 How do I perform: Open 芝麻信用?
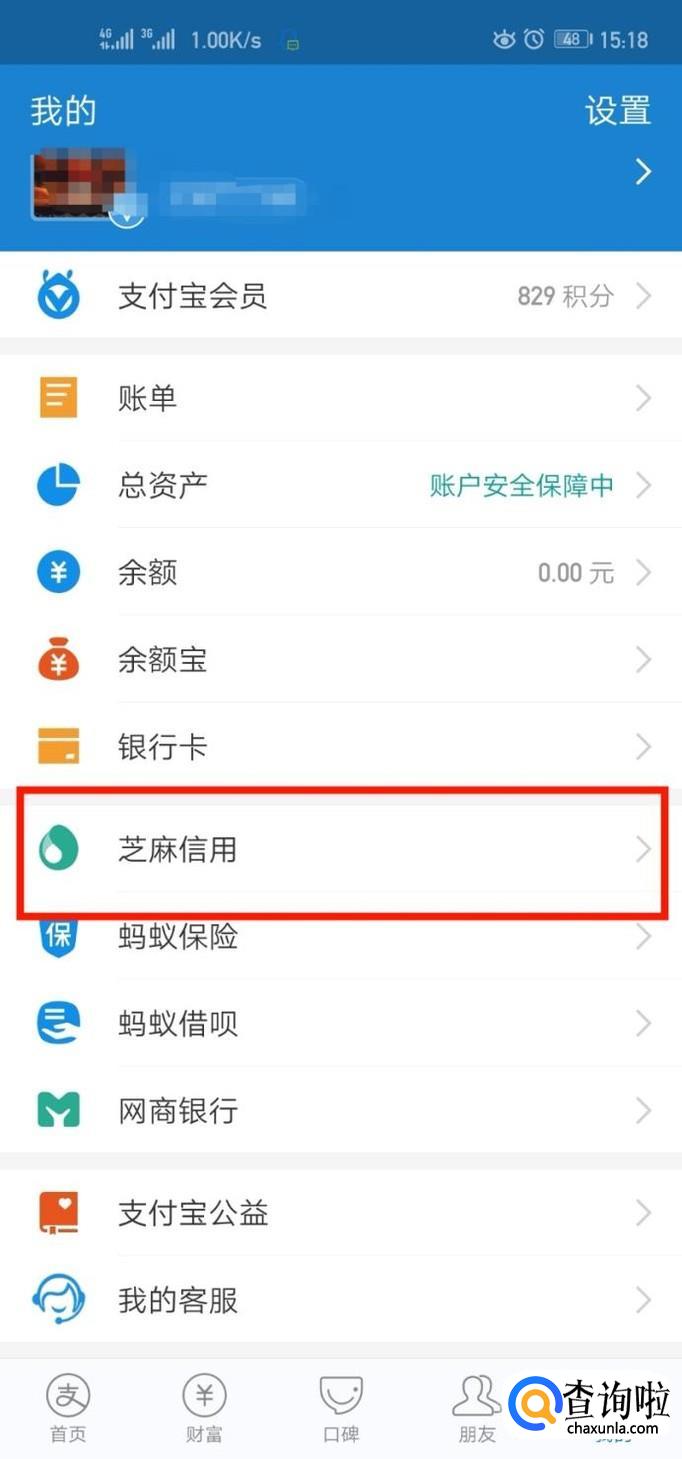[x=341, y=850]
